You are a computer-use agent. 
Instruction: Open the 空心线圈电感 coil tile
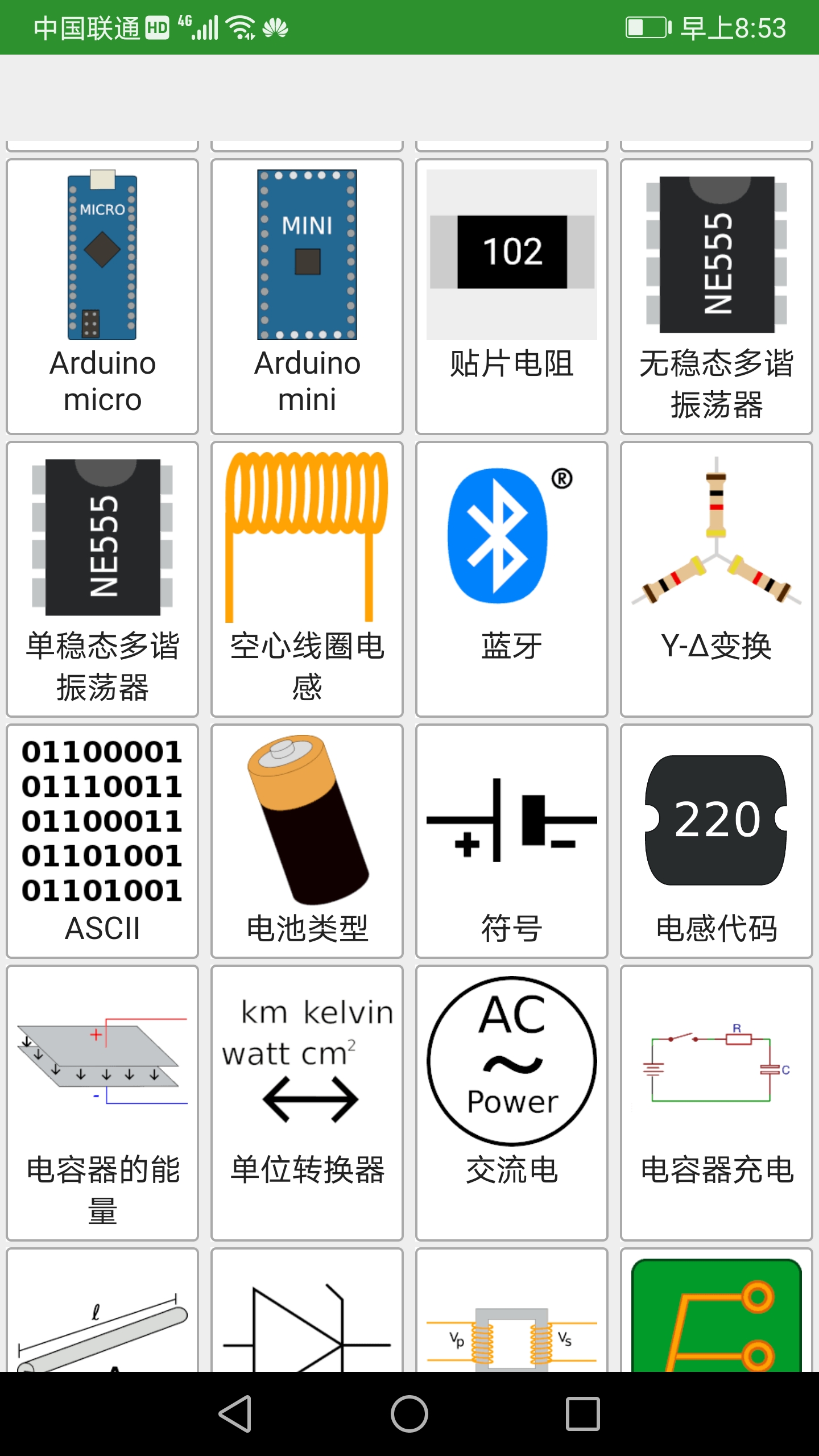click(x=307, y=579)
